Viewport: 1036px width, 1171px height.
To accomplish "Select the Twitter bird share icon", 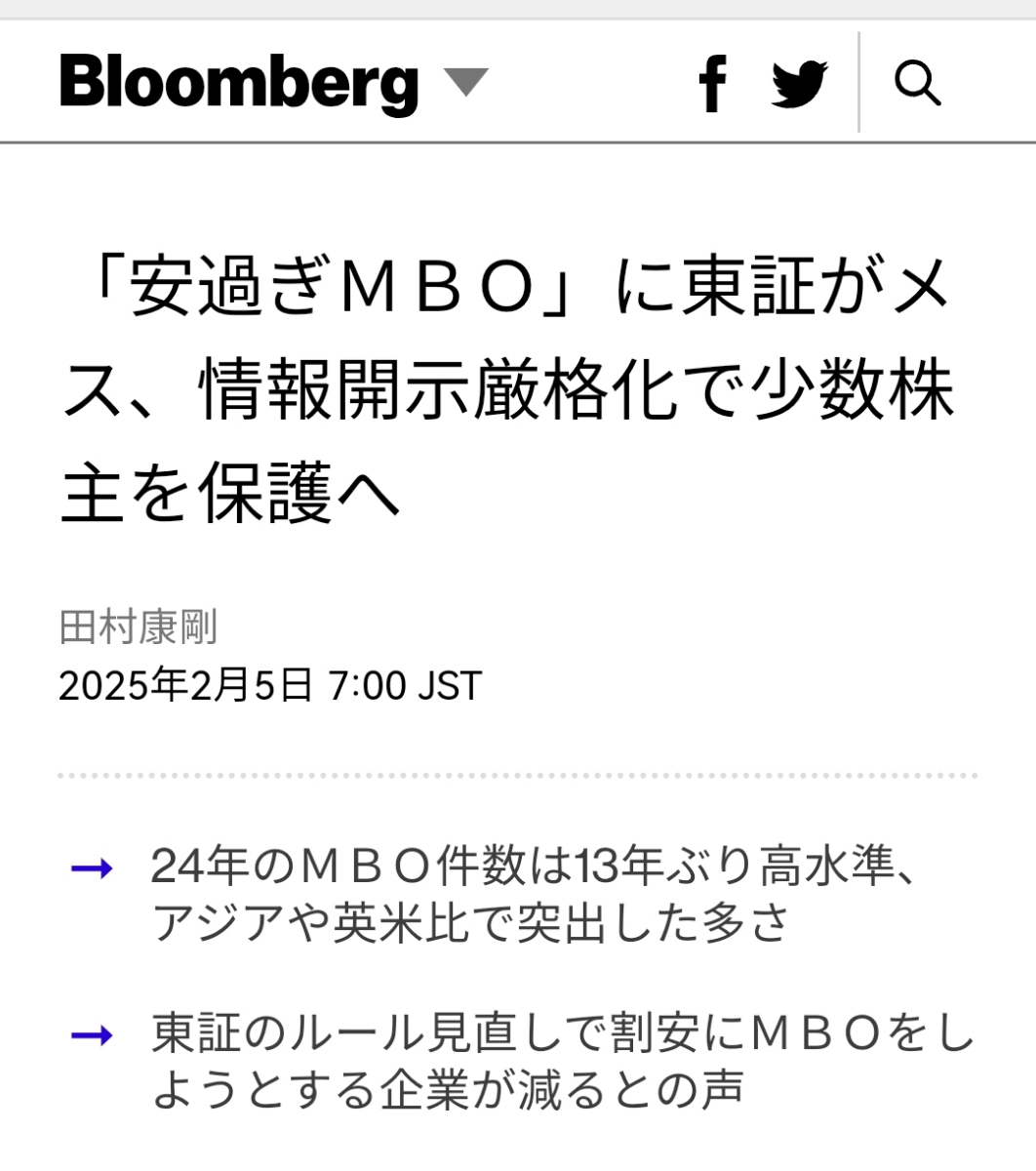I will pyautogui.click(x=800, y=82).
